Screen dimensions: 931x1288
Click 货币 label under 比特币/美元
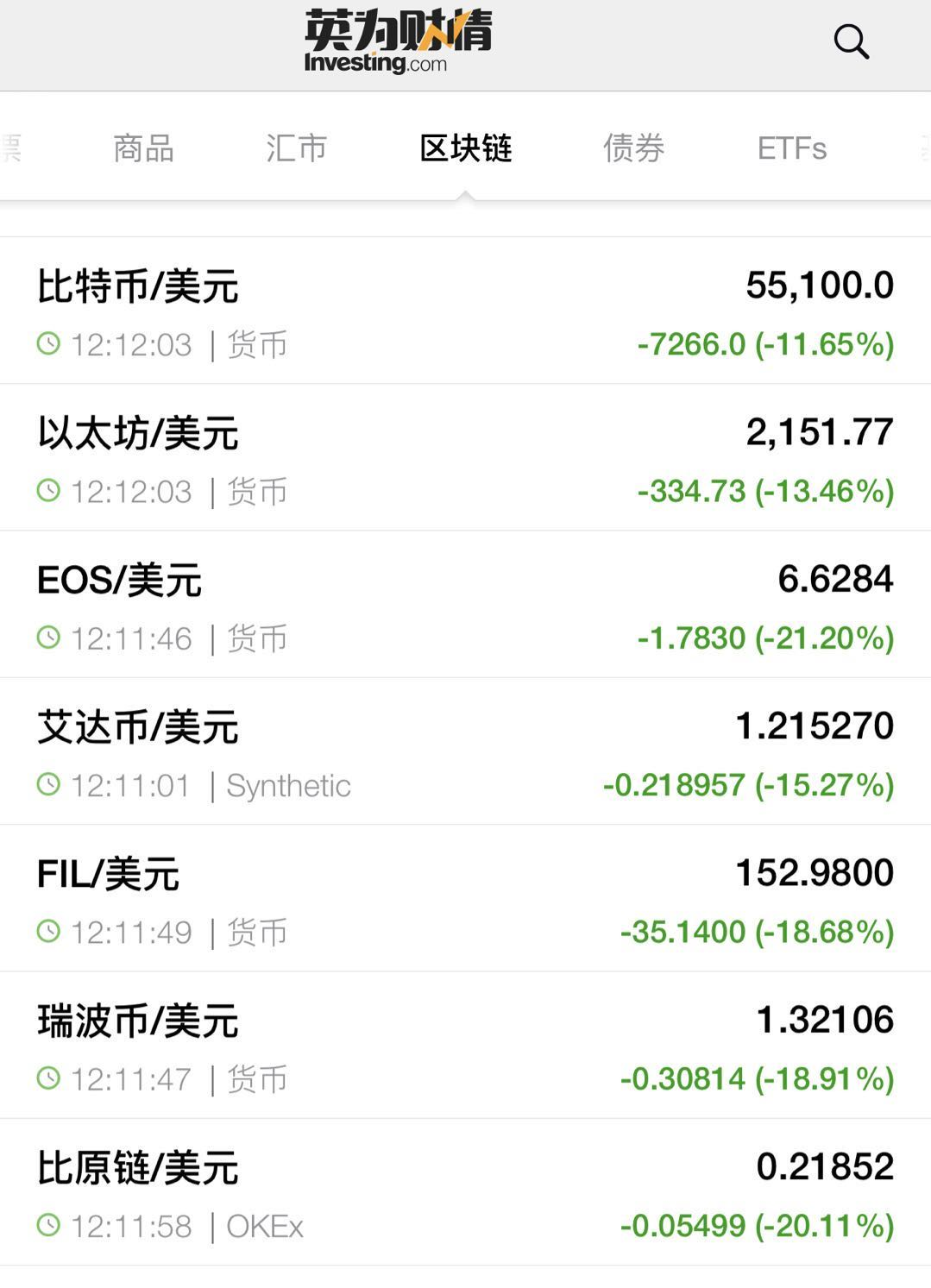tap(259, 343)
